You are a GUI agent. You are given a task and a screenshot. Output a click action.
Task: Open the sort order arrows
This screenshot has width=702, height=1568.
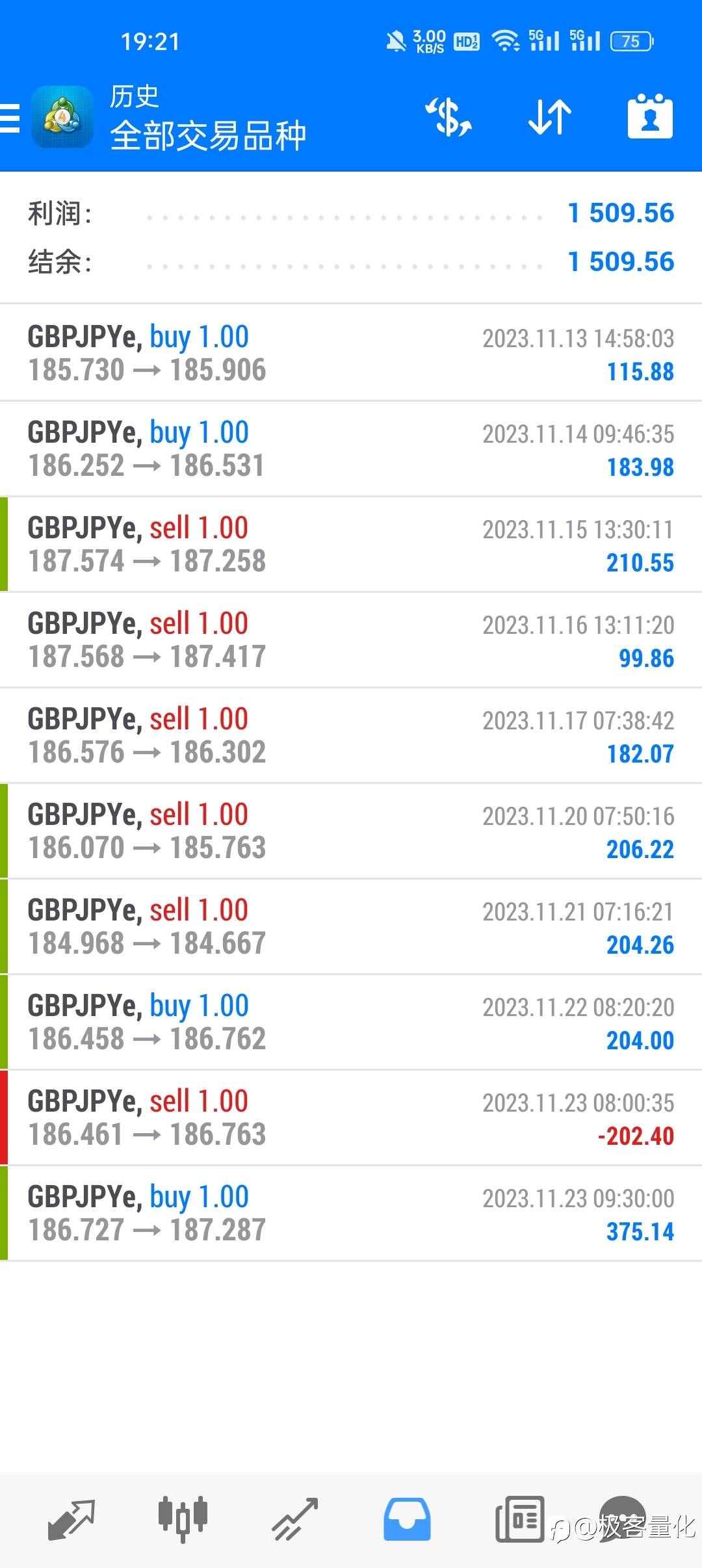pos(550,117)
